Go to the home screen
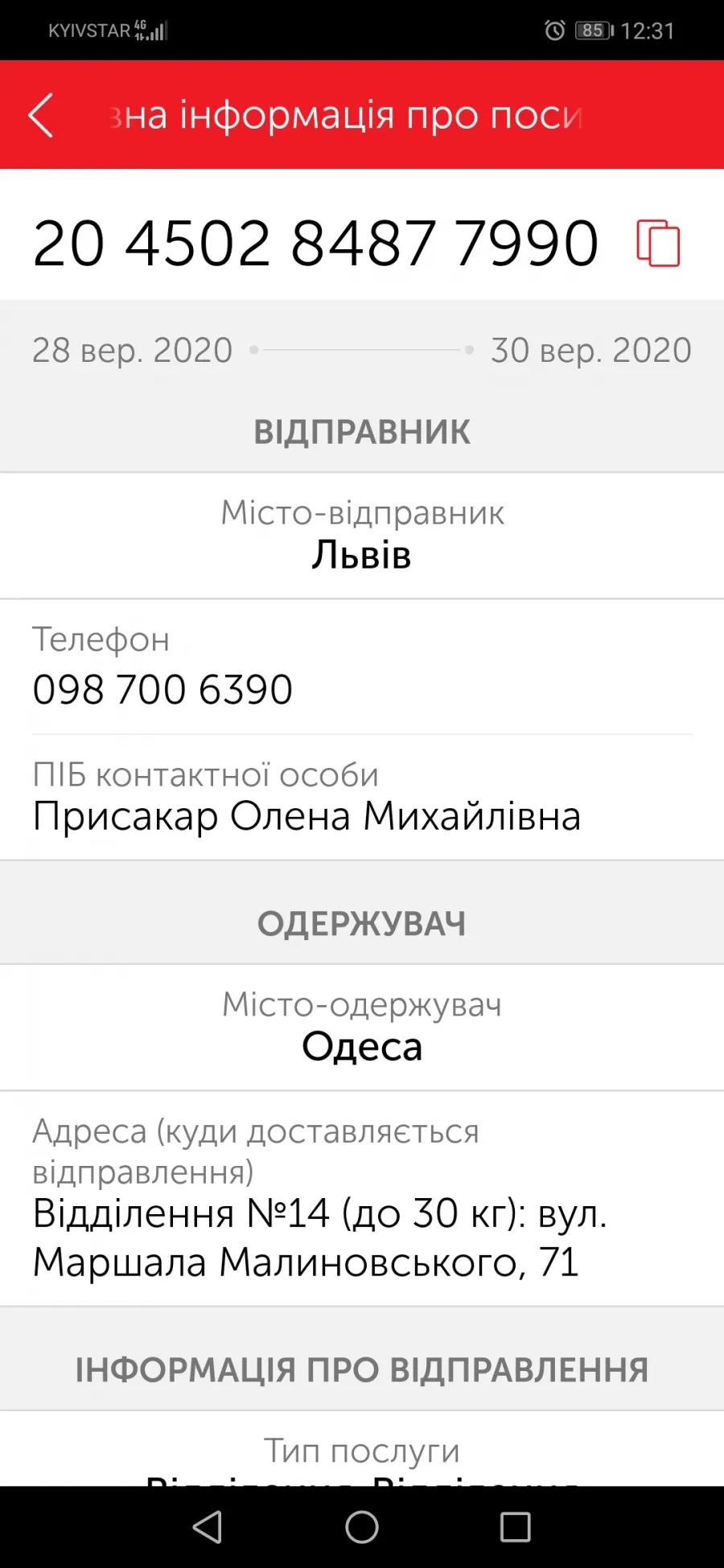This screenshot has width=724, height=1568. 362,1527
